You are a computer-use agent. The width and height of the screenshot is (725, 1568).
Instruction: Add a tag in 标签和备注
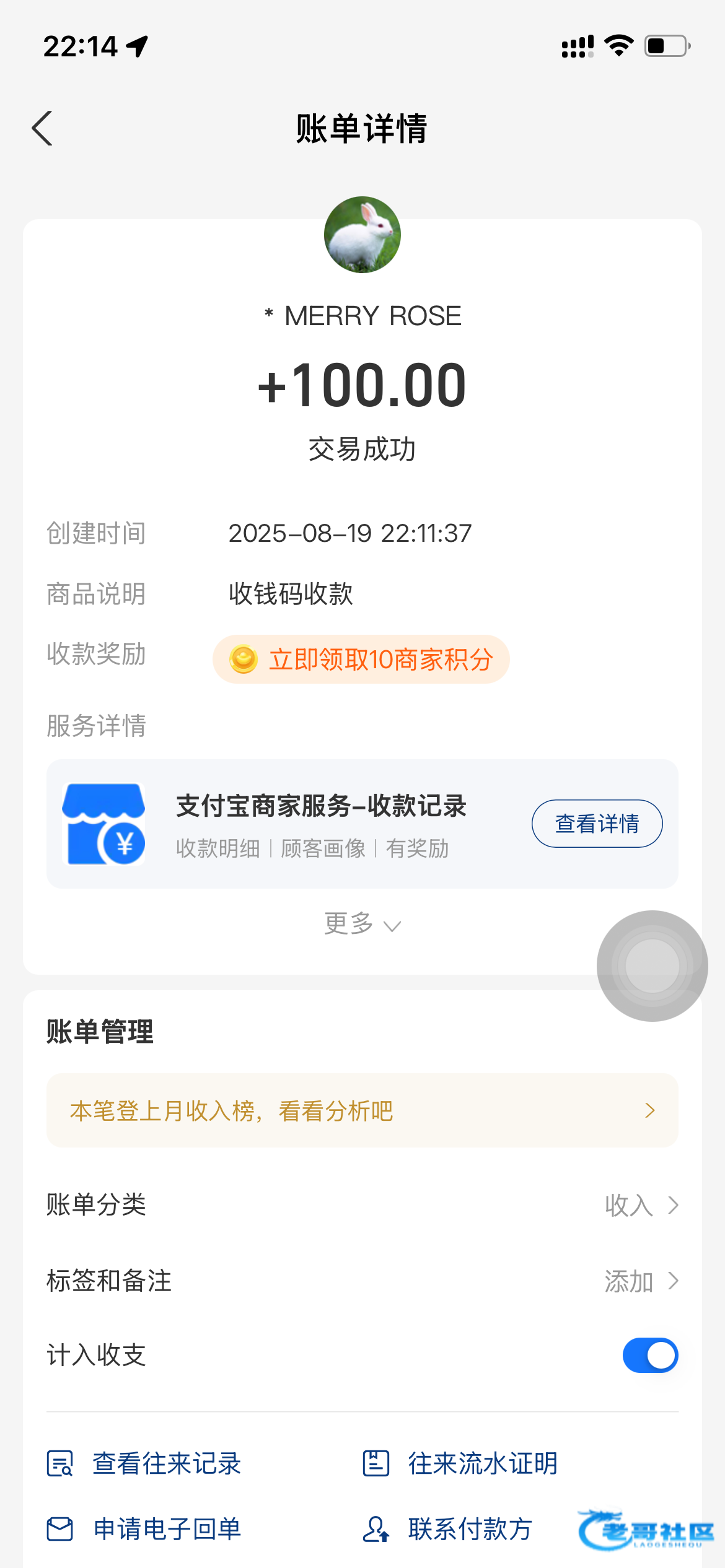click(640, 1281)
